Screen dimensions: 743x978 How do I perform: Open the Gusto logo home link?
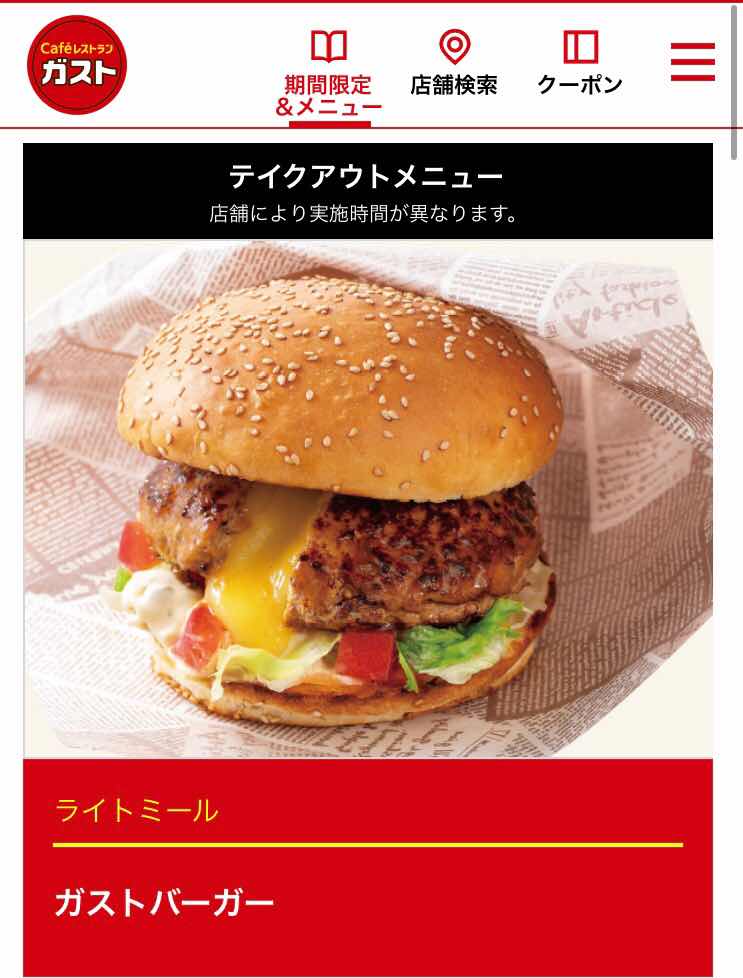77,65
